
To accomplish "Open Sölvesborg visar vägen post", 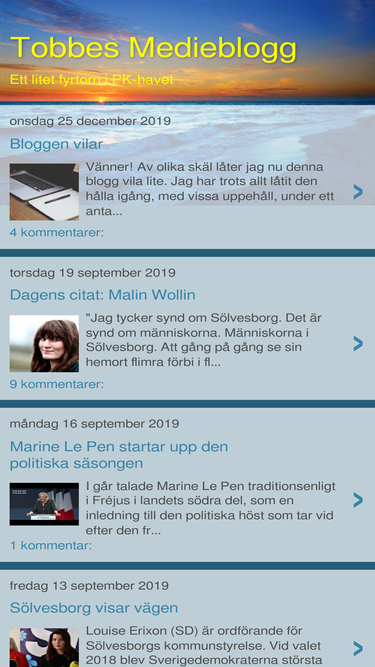I will point(94,608).
